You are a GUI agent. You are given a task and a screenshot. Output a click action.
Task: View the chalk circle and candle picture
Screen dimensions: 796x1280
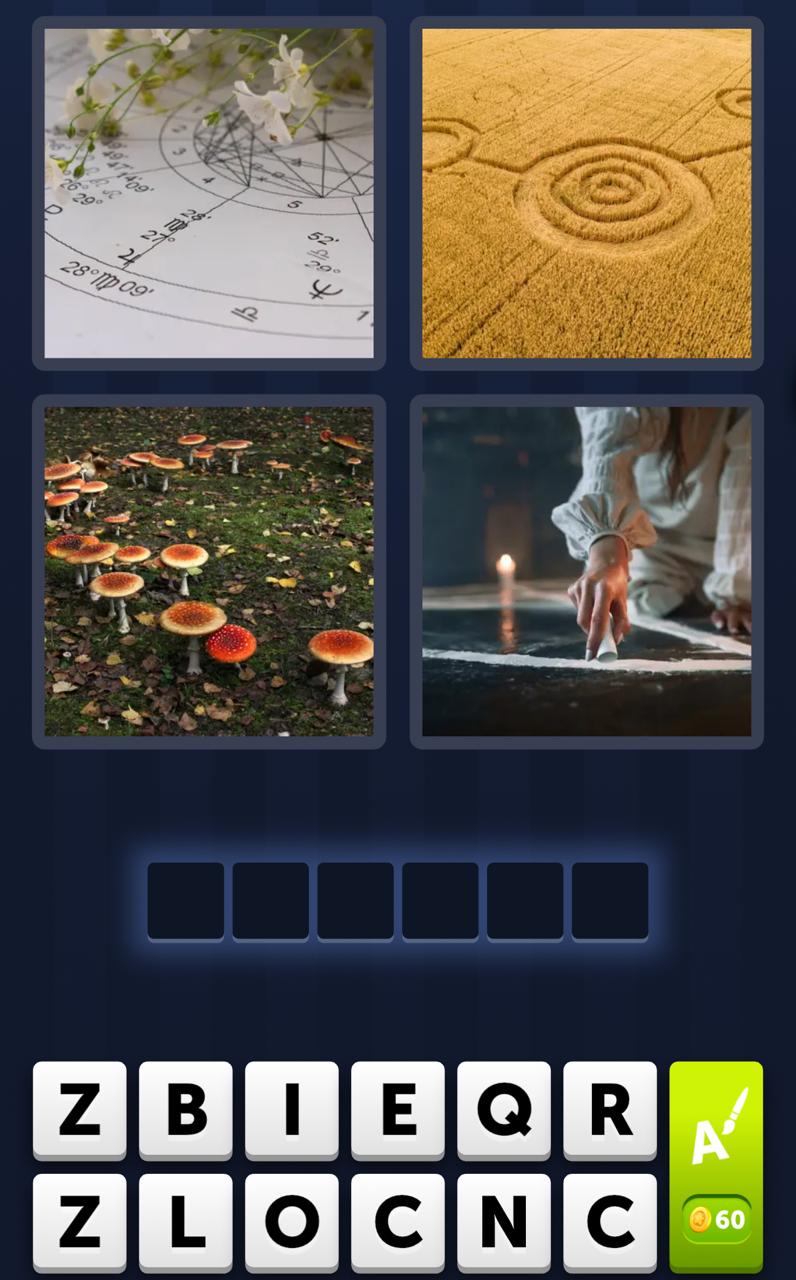click(586, 571)
